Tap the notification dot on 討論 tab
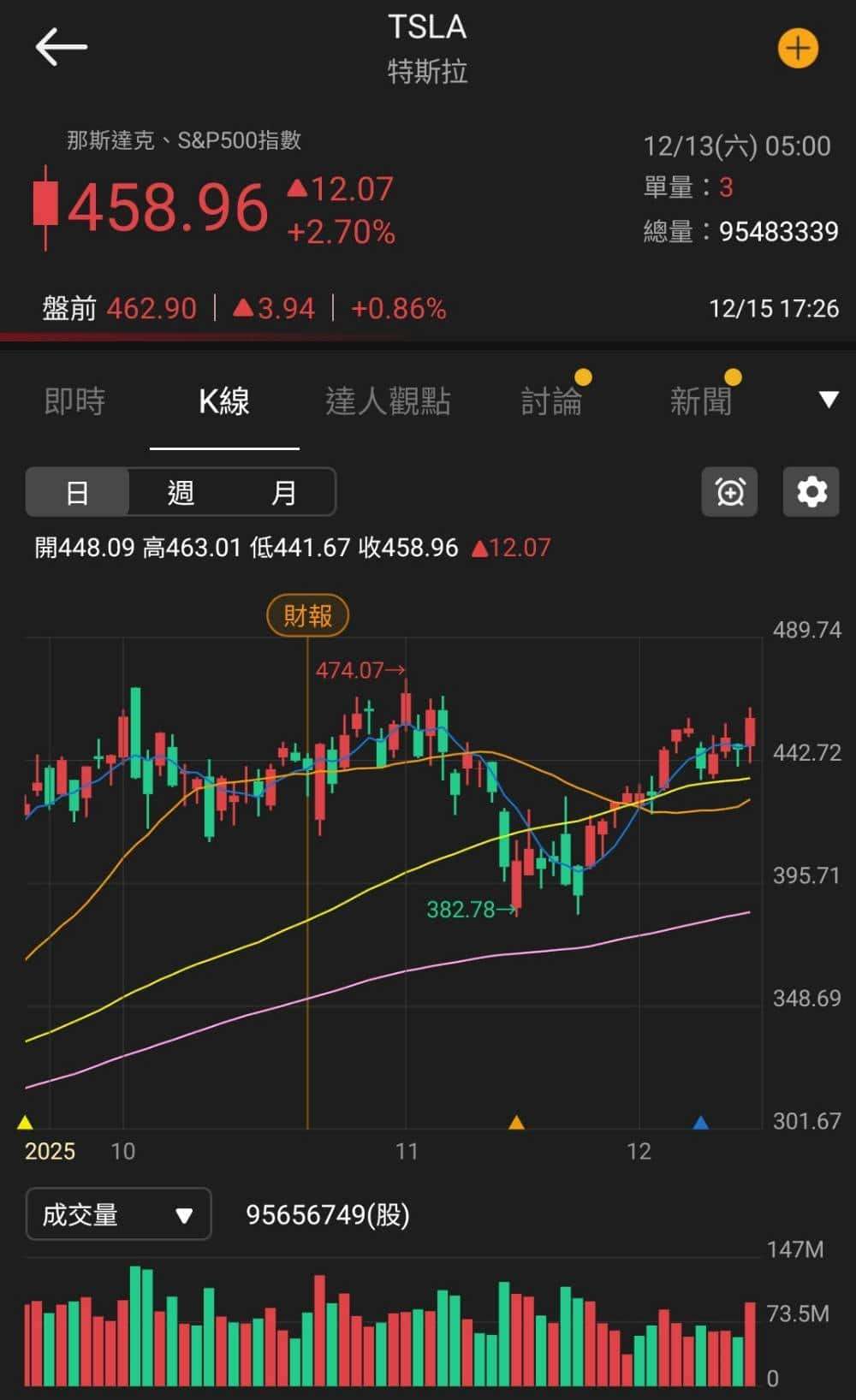 (x=583, y=375)
